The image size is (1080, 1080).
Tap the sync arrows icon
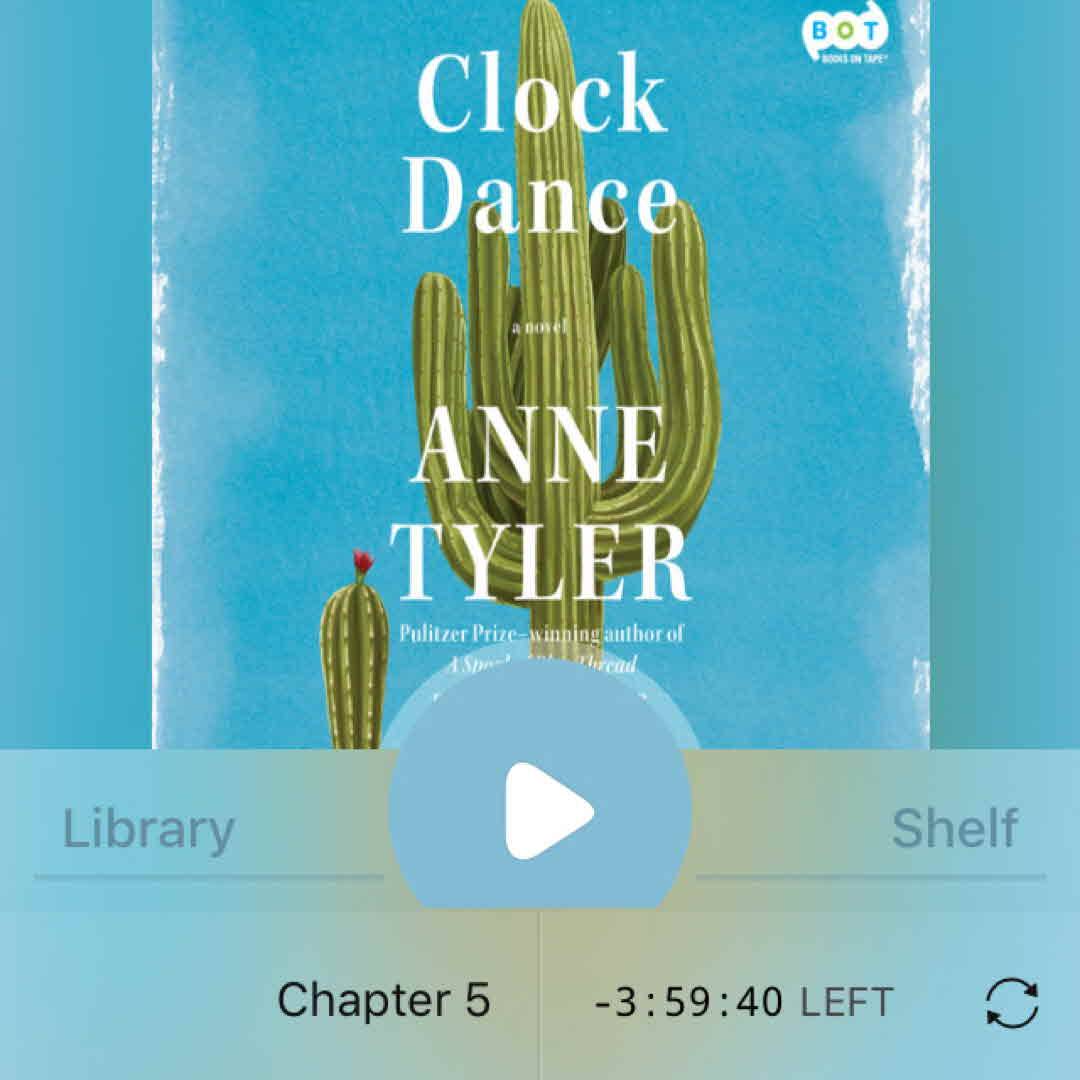[x=1011, y=1003]
